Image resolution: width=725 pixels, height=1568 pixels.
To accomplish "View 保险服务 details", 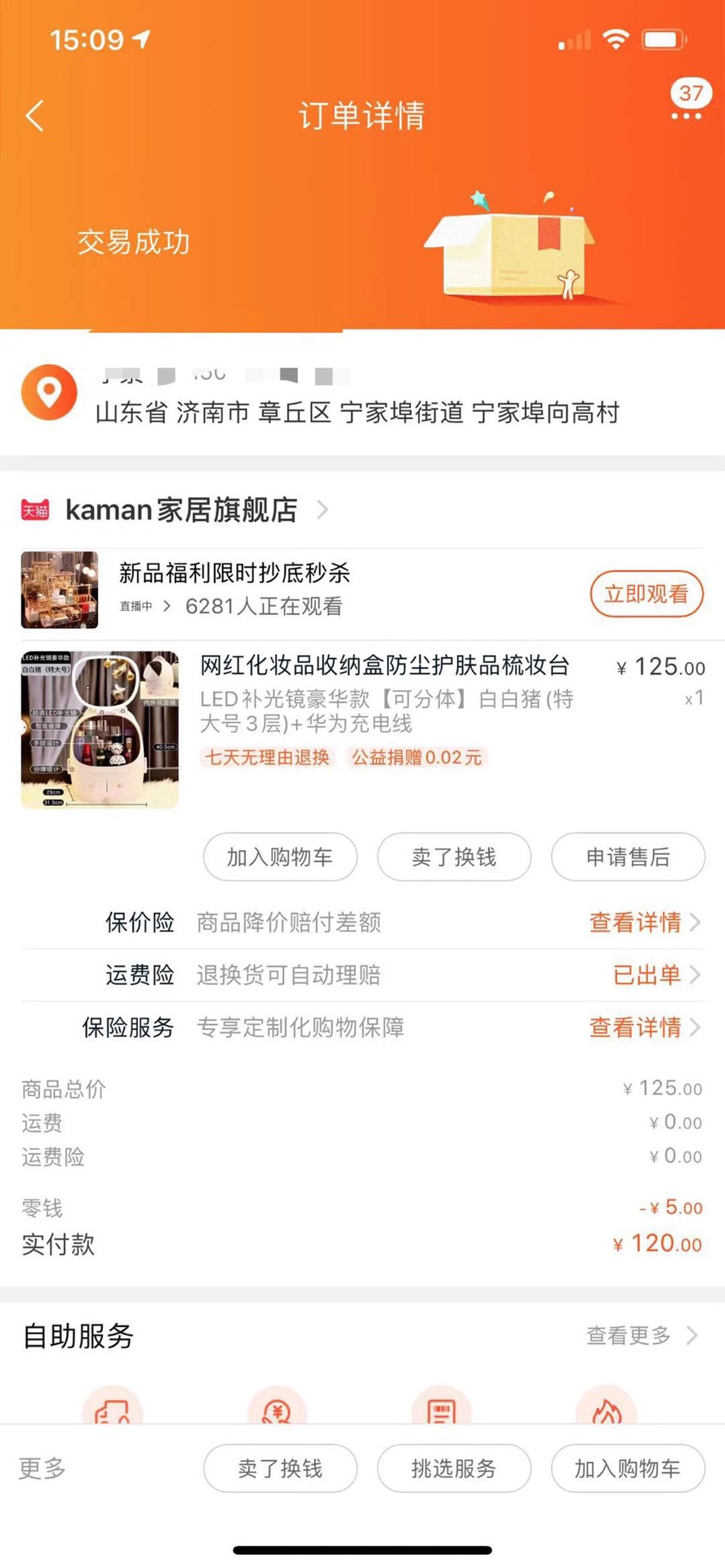I will [x=643, y=1027].
